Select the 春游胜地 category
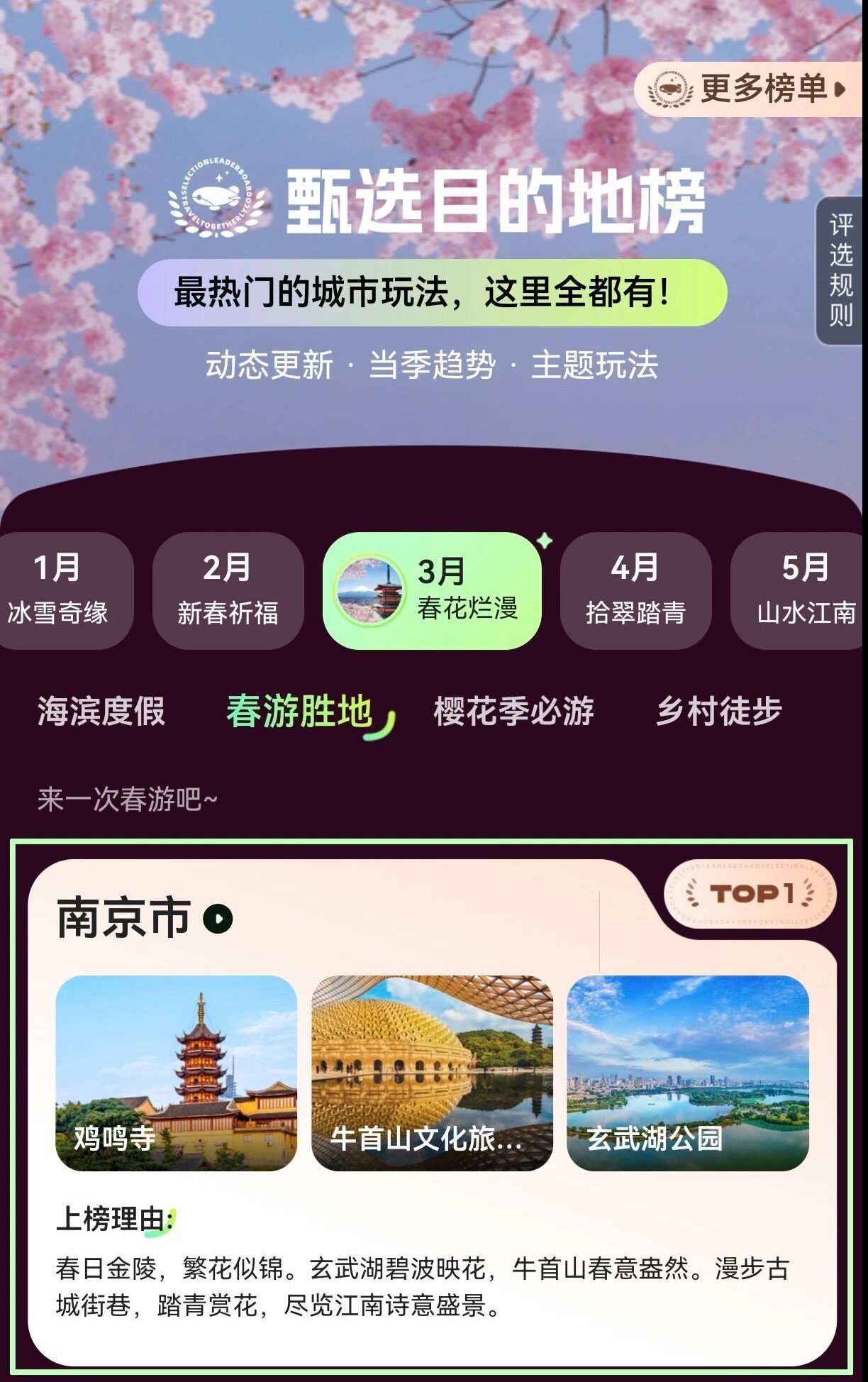The image size is (868, 1382). tap(299, 712)
